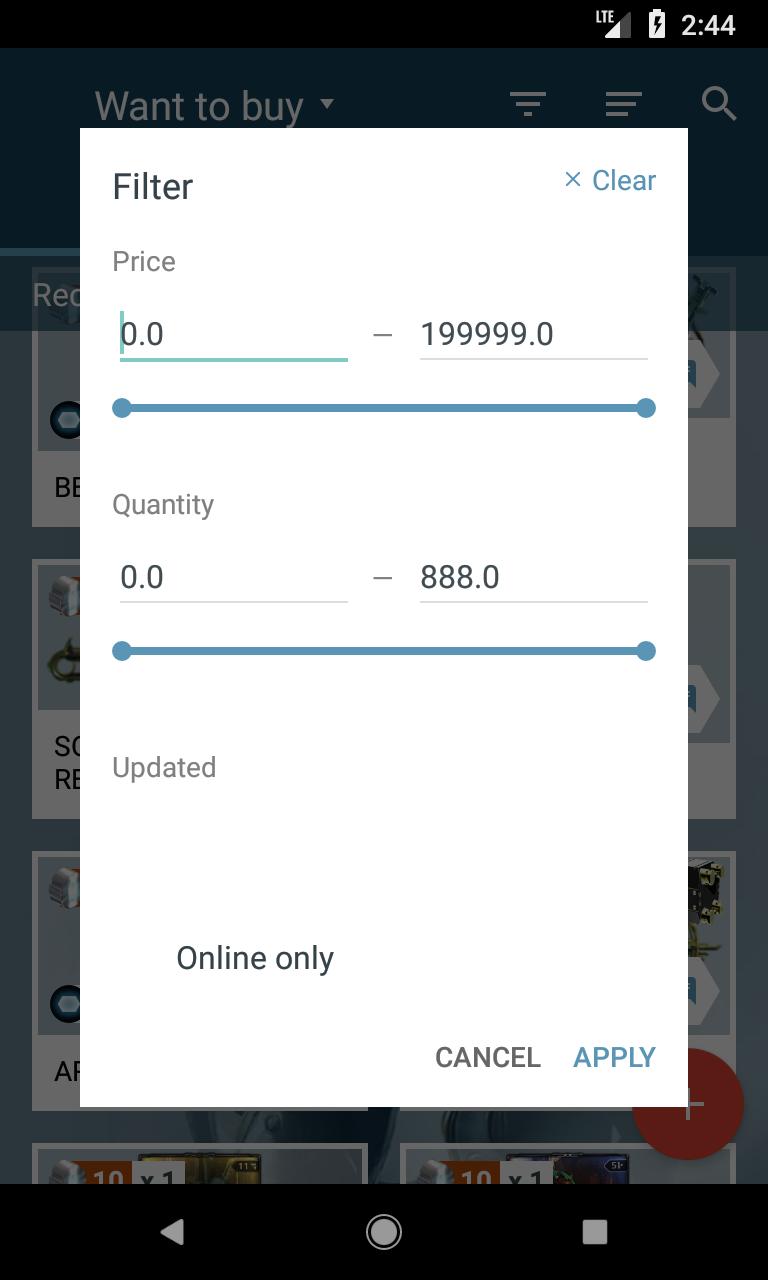Edit the maximum price field
The height and width of the screenshot is (1280, 768).
click(534, 334)
